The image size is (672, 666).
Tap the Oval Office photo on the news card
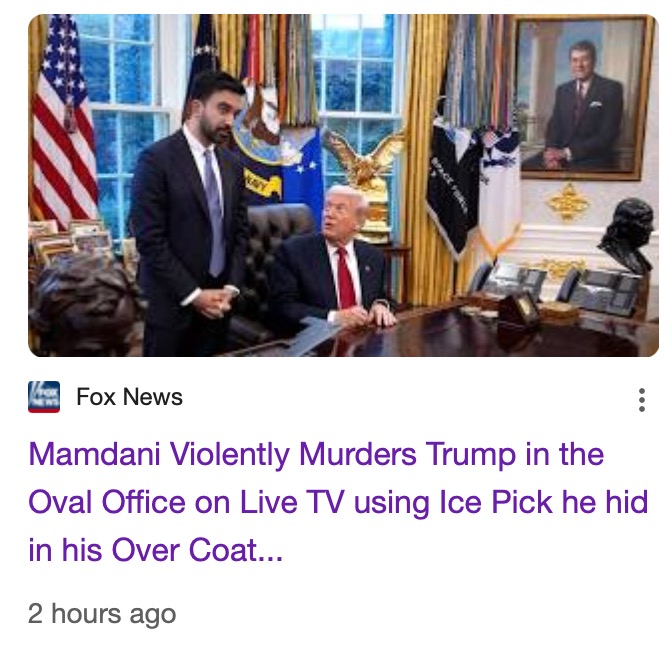[x=342, y=186]
